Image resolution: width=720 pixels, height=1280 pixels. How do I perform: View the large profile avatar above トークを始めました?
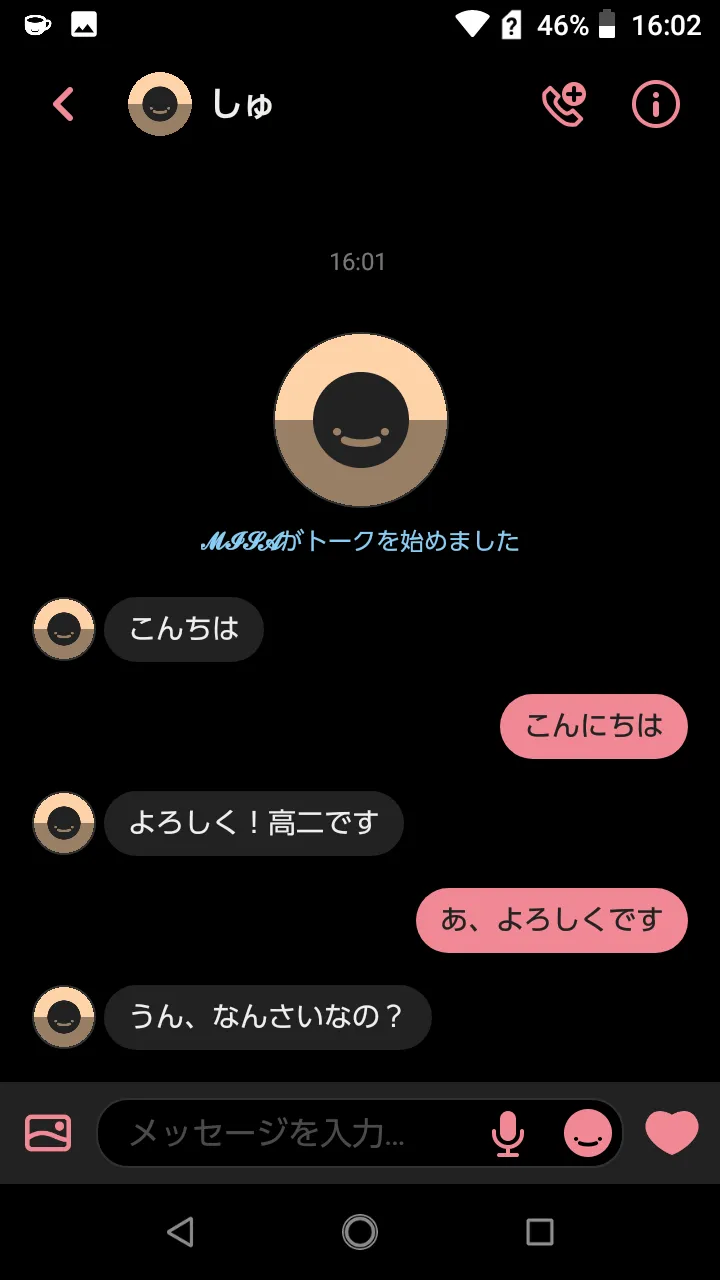[x=361, y=420]
